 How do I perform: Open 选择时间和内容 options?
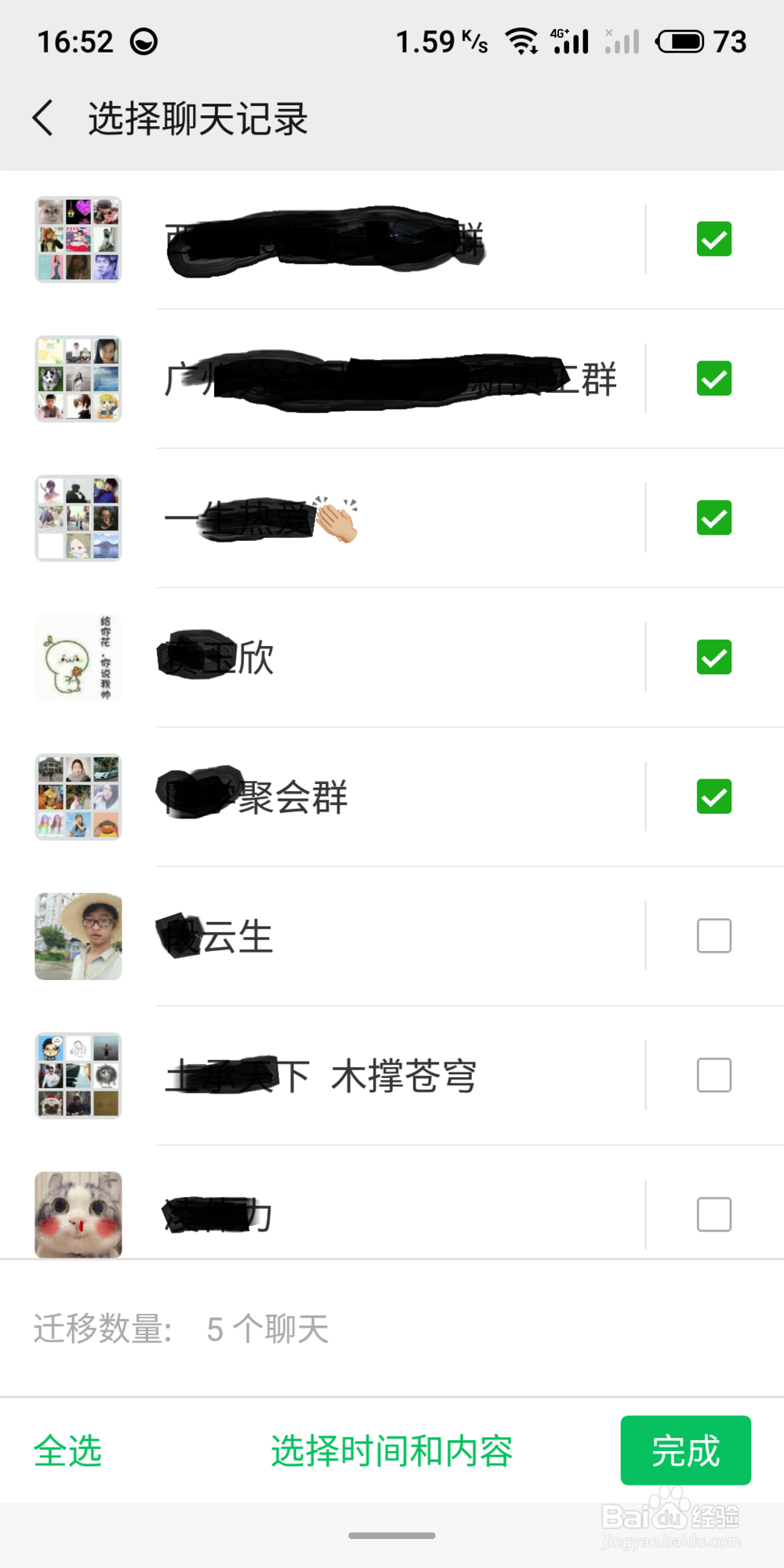(x=392, y=1451)
